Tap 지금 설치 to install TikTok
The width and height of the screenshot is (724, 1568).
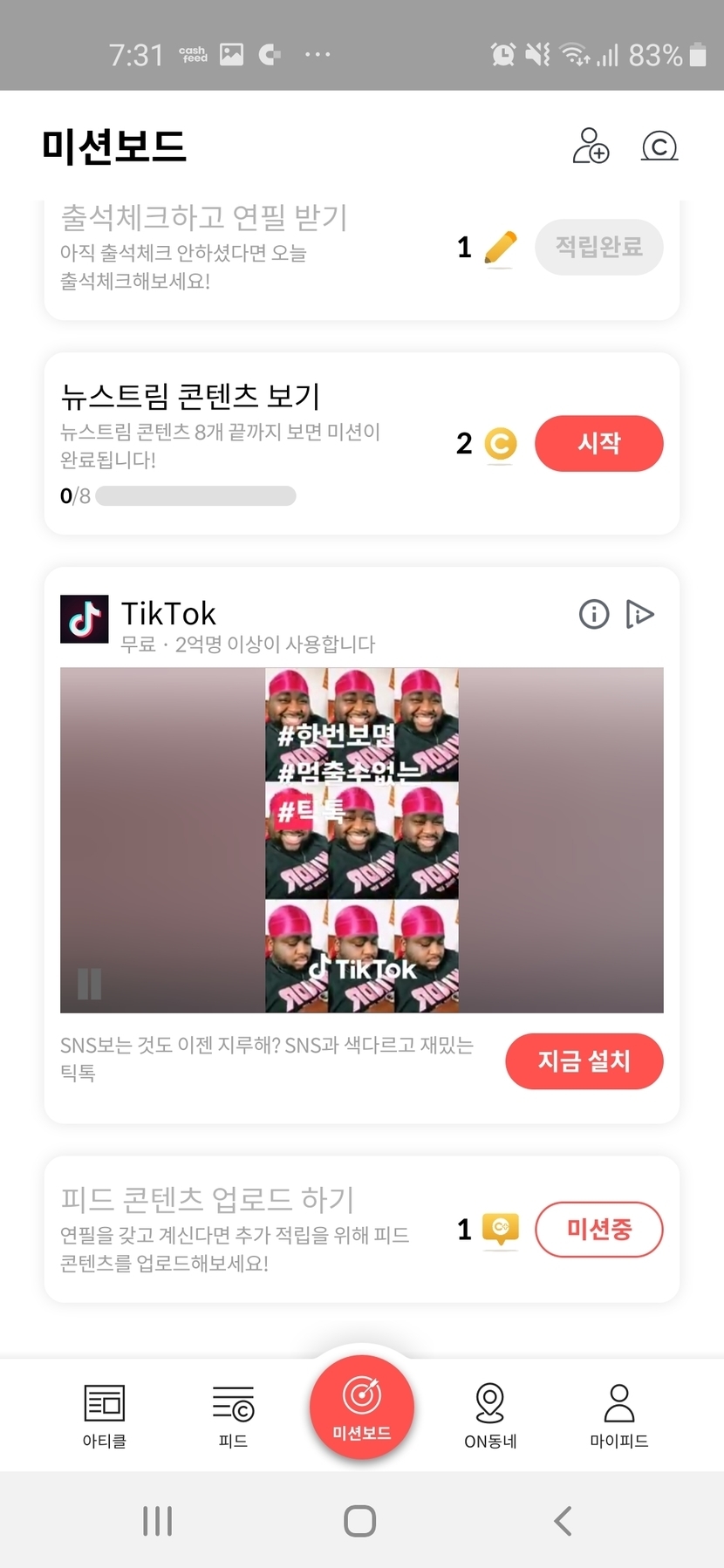coord(584,1060)
